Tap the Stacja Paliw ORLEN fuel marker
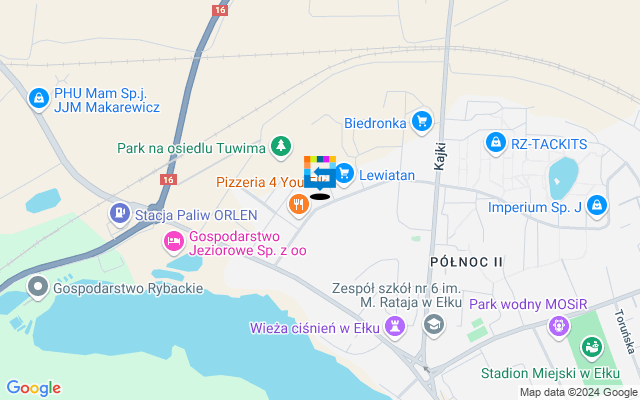640x400 pixels. (120, 213)
